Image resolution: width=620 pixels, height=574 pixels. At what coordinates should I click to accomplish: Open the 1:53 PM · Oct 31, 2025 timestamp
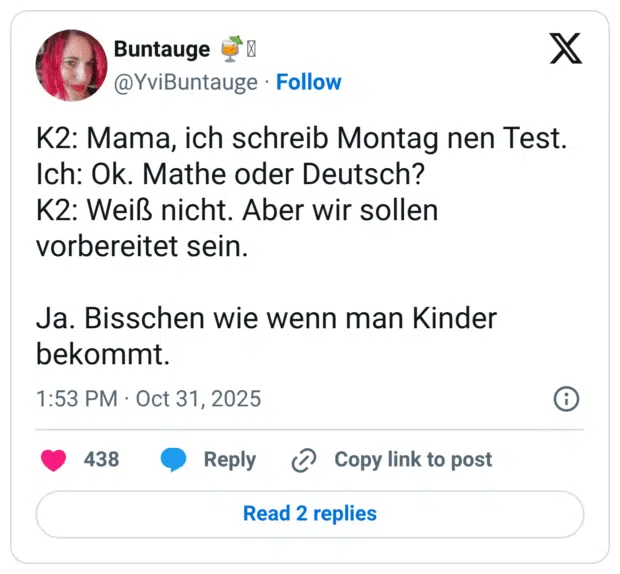148,399
